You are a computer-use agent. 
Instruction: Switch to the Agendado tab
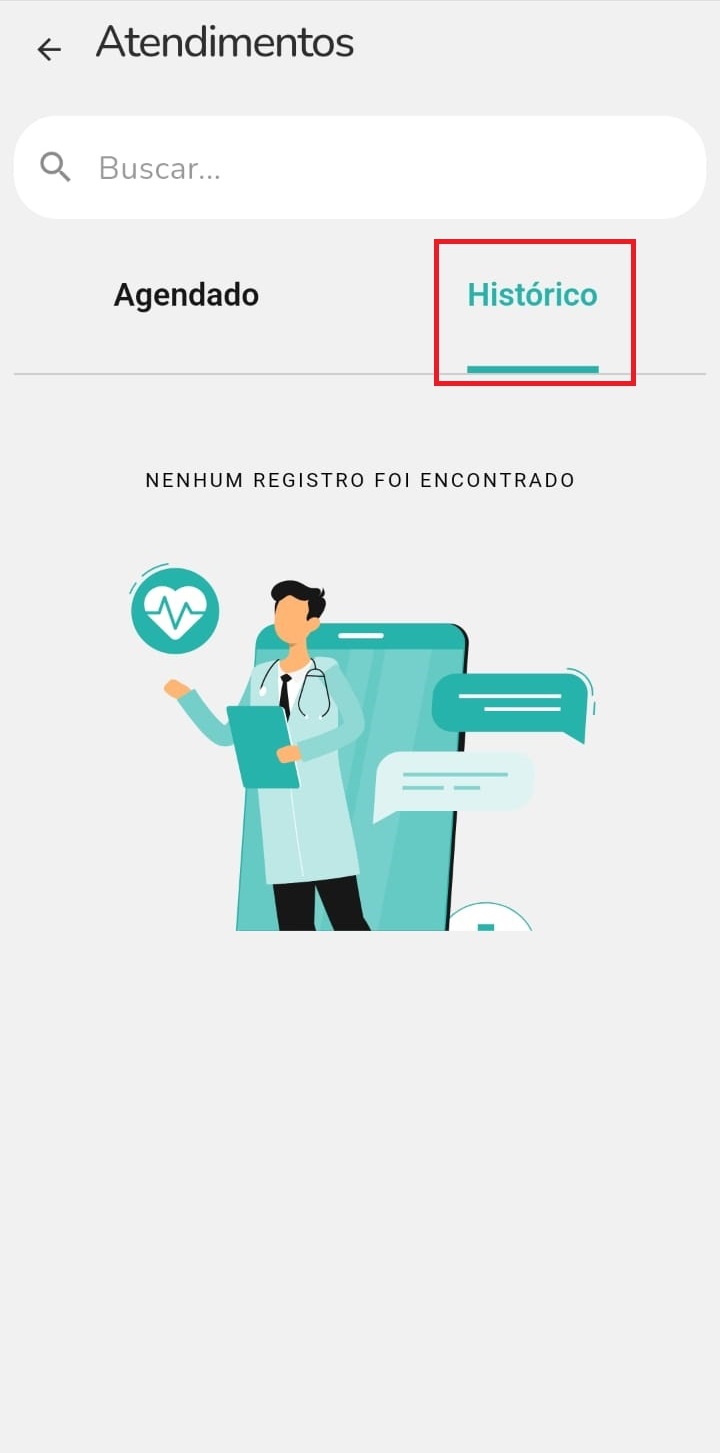pyautogui.click(x=186, y=295)
